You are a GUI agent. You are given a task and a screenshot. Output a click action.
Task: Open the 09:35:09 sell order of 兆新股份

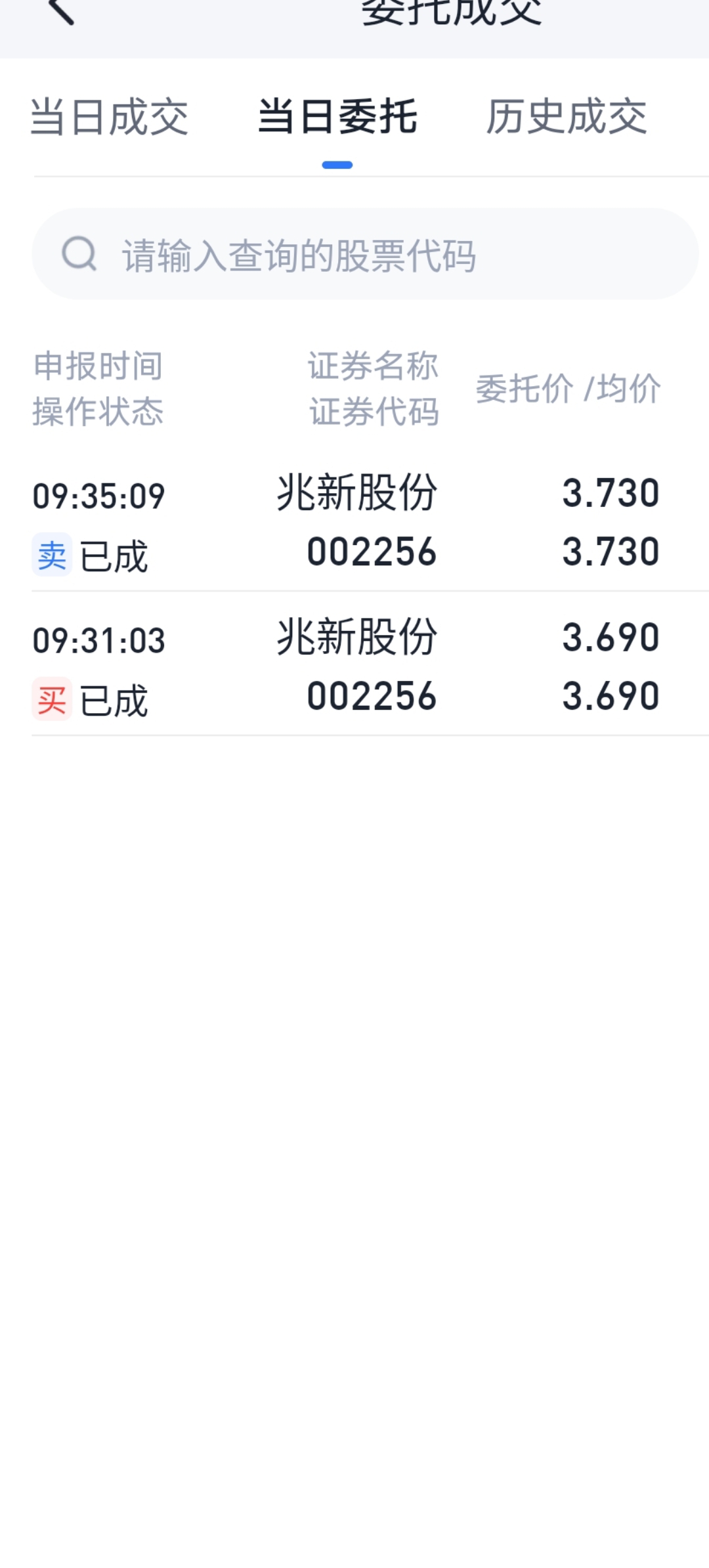[354, 523]
